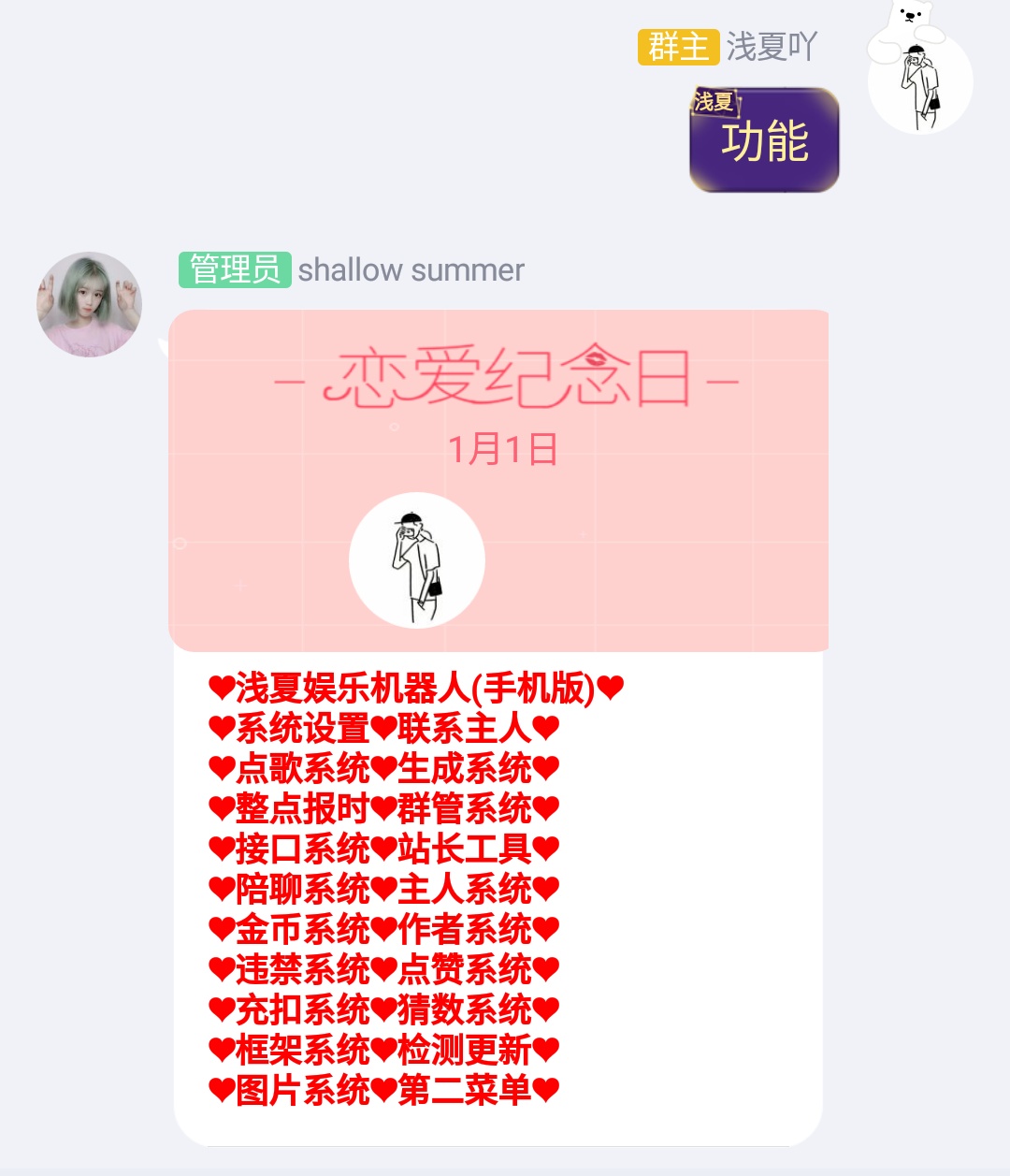The width and height of the screenshot is (1010, 1176).
Task: Open 浅夏吖's profile avatar
Action: coord(919,82)
